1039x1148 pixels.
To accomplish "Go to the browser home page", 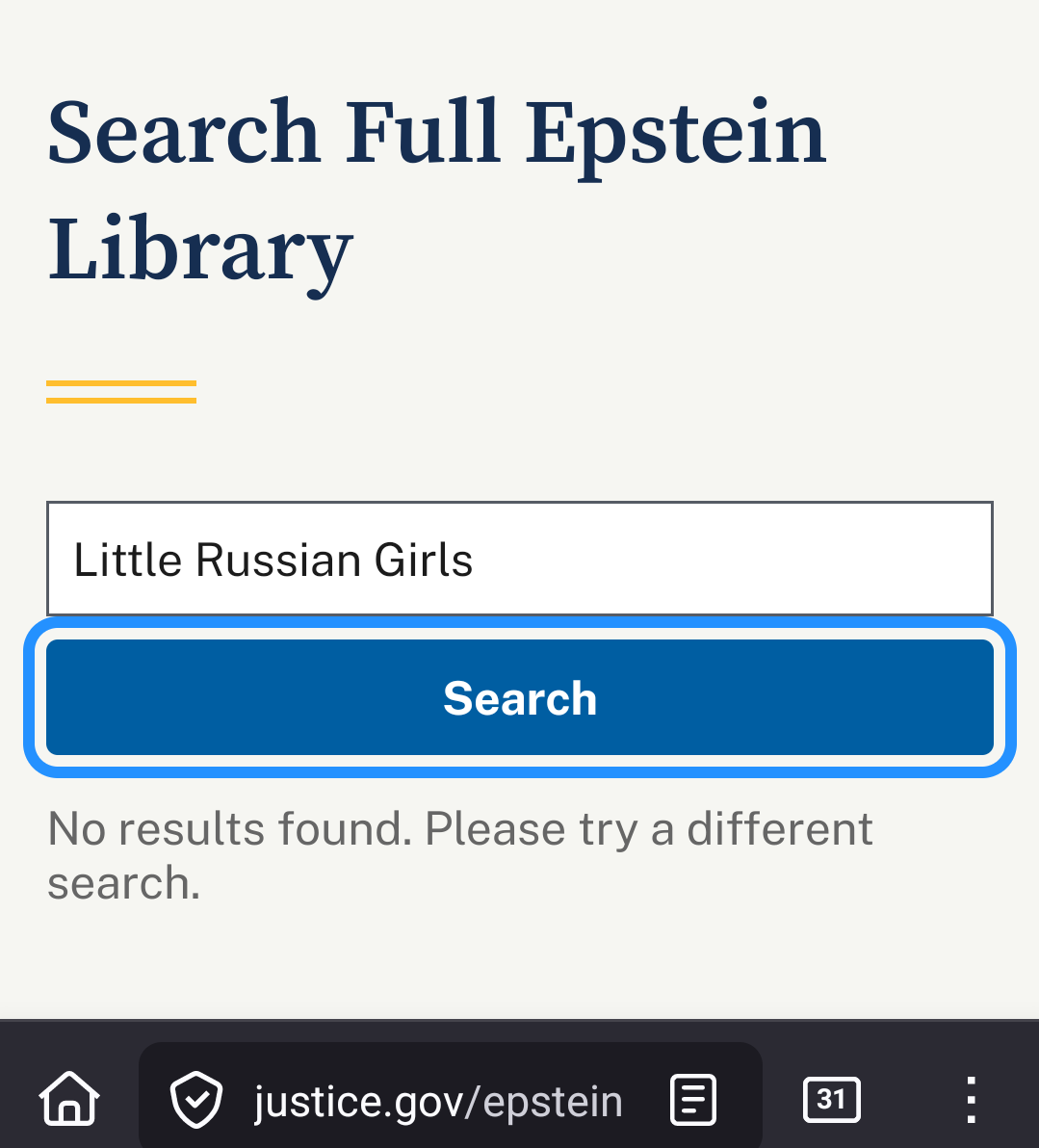I will point(69,1099).
